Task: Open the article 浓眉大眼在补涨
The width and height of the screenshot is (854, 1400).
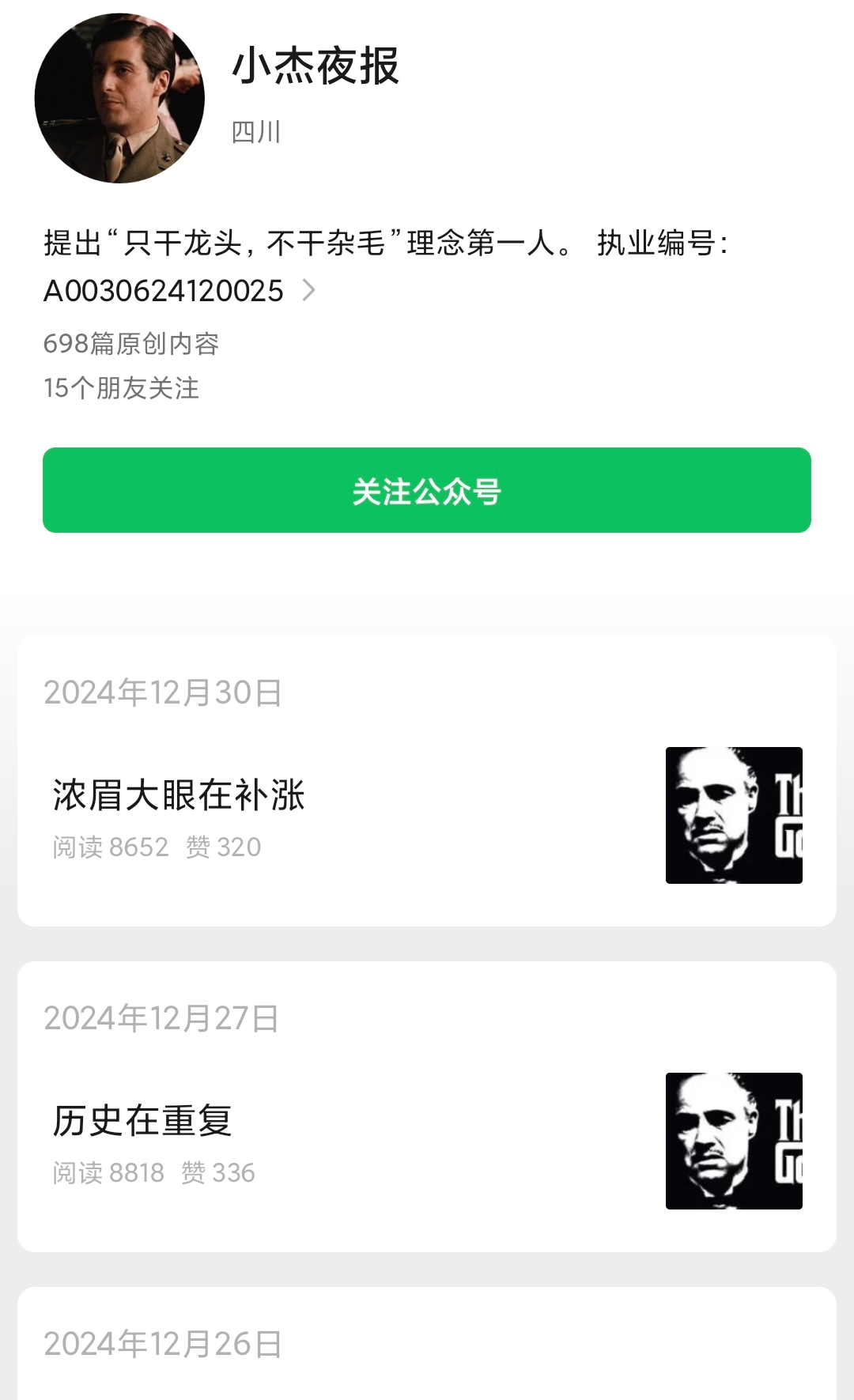Action: (x=179, y=795)
